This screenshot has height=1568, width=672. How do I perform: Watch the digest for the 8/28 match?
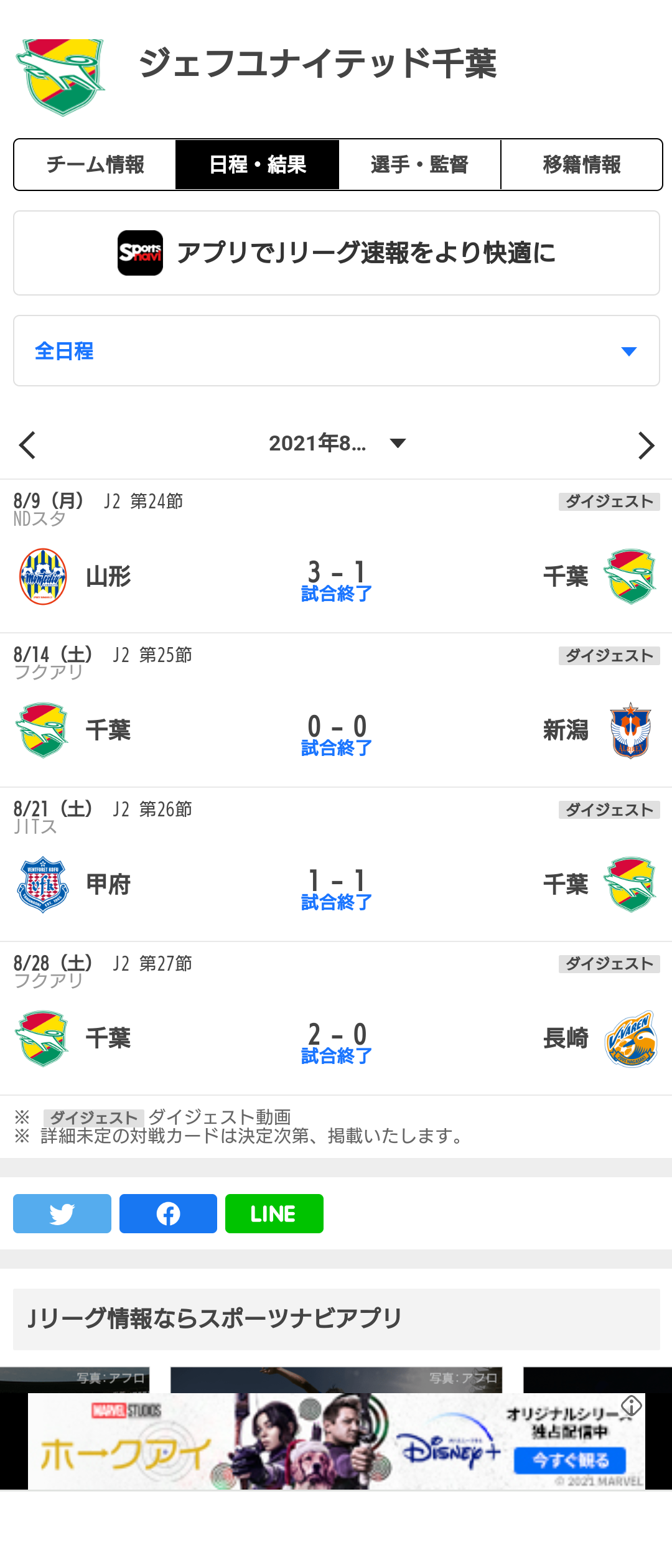[x=609, y=964]
